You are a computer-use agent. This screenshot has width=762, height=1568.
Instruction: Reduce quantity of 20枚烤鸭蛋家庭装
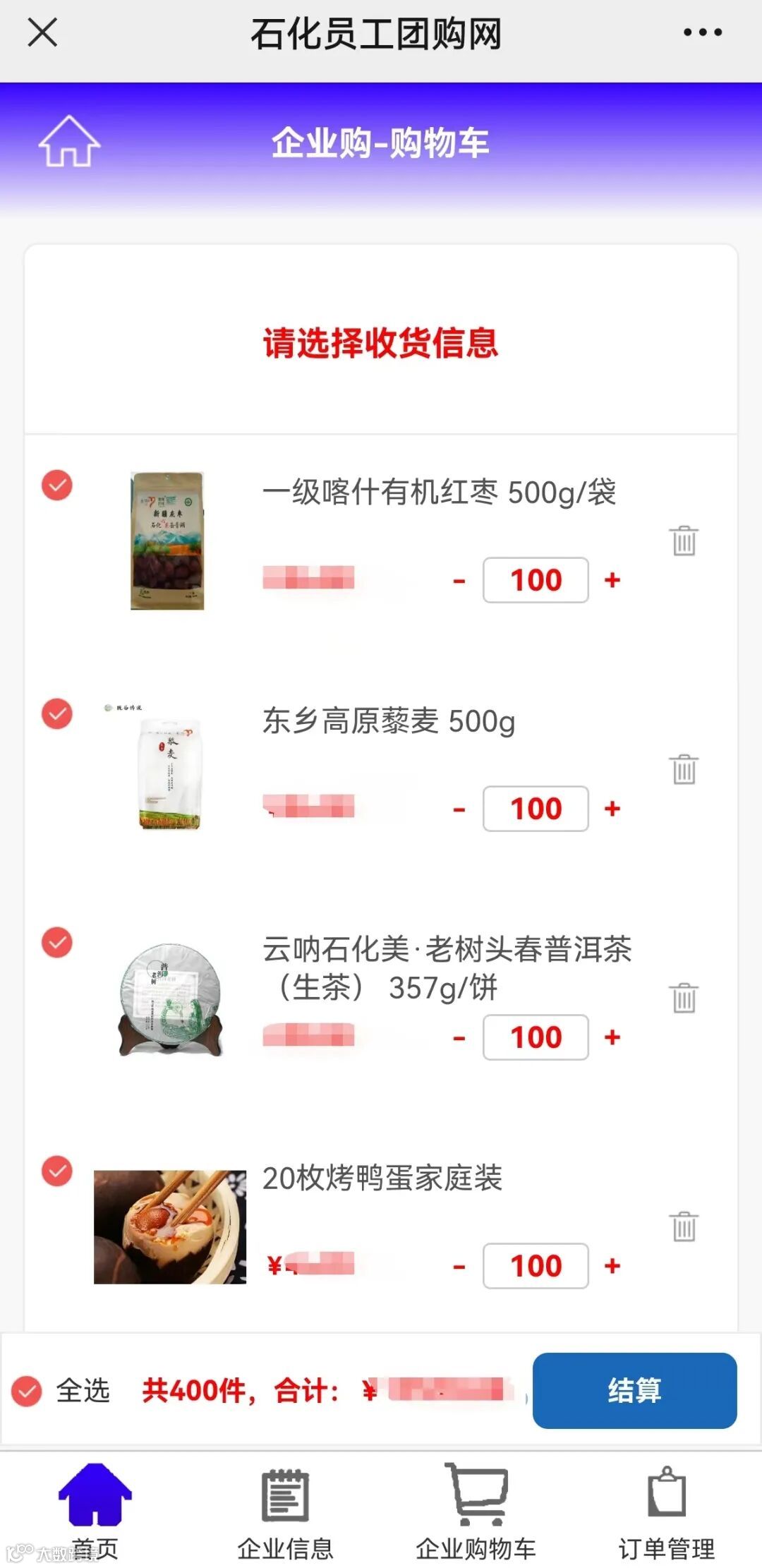pos(459,1266)
